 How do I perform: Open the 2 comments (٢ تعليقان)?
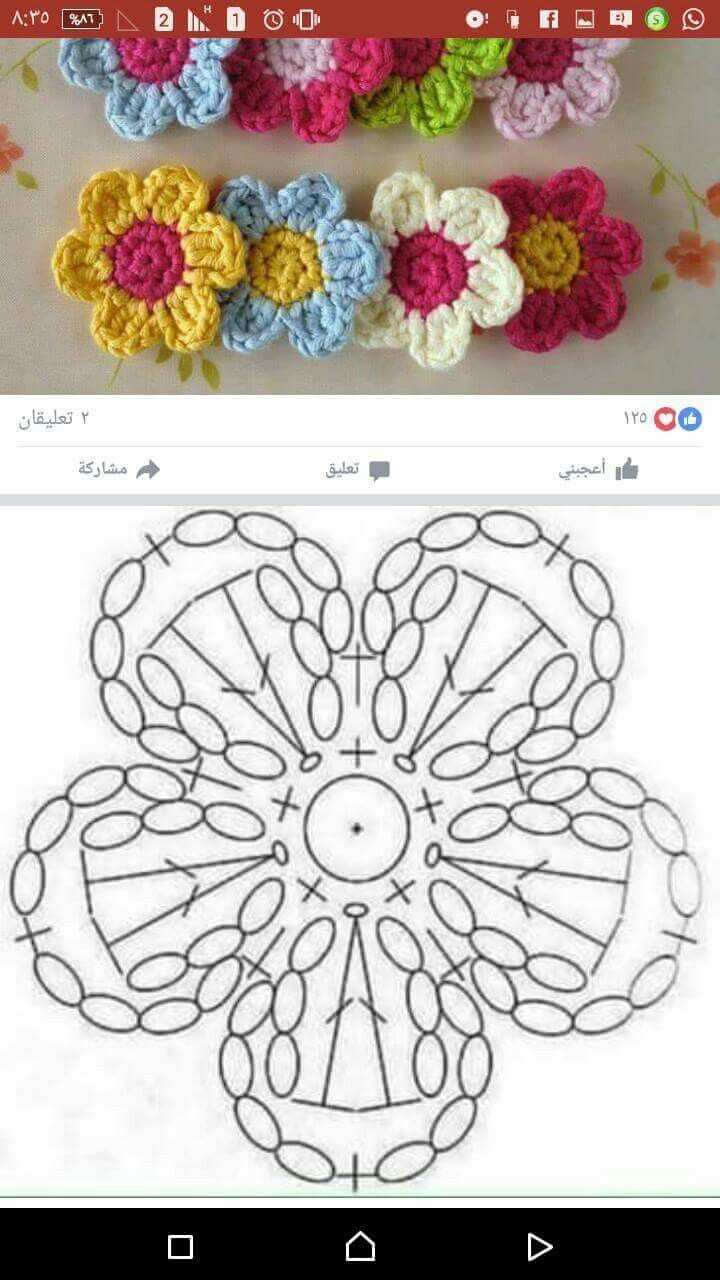coord(53,418)
